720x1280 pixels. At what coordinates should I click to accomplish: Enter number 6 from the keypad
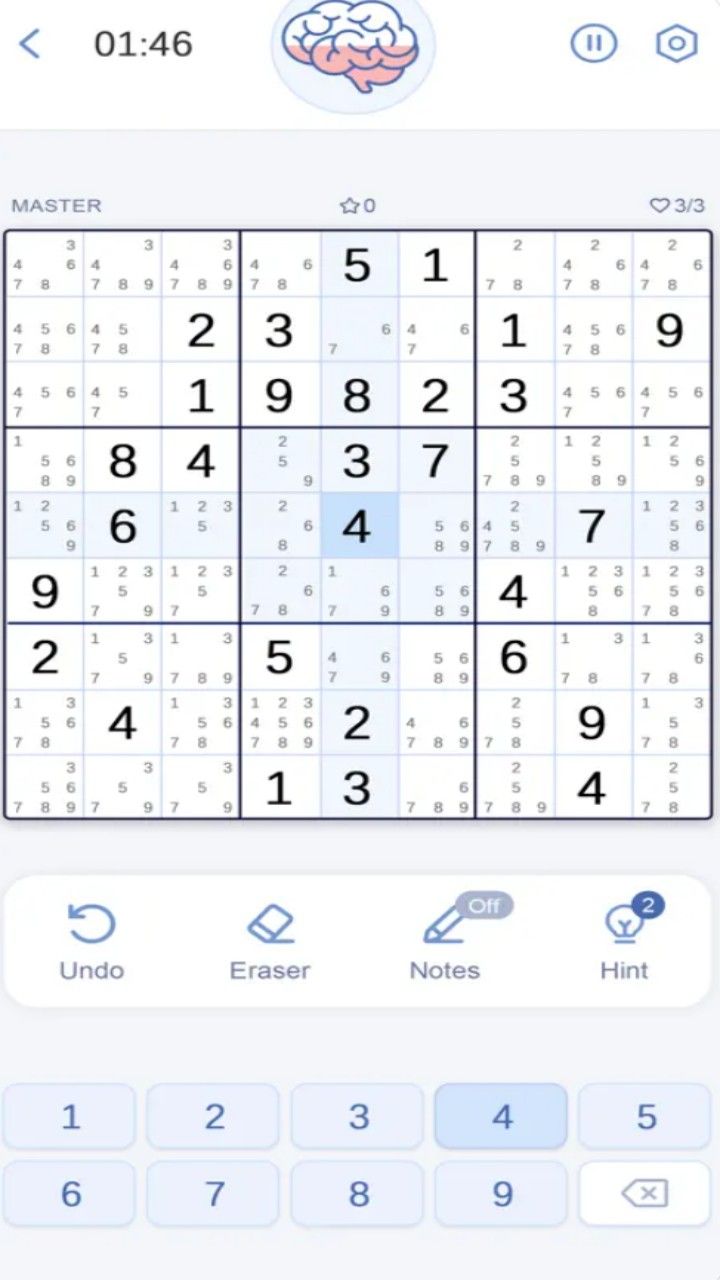pyautogui.click(x=70, y=1193)
